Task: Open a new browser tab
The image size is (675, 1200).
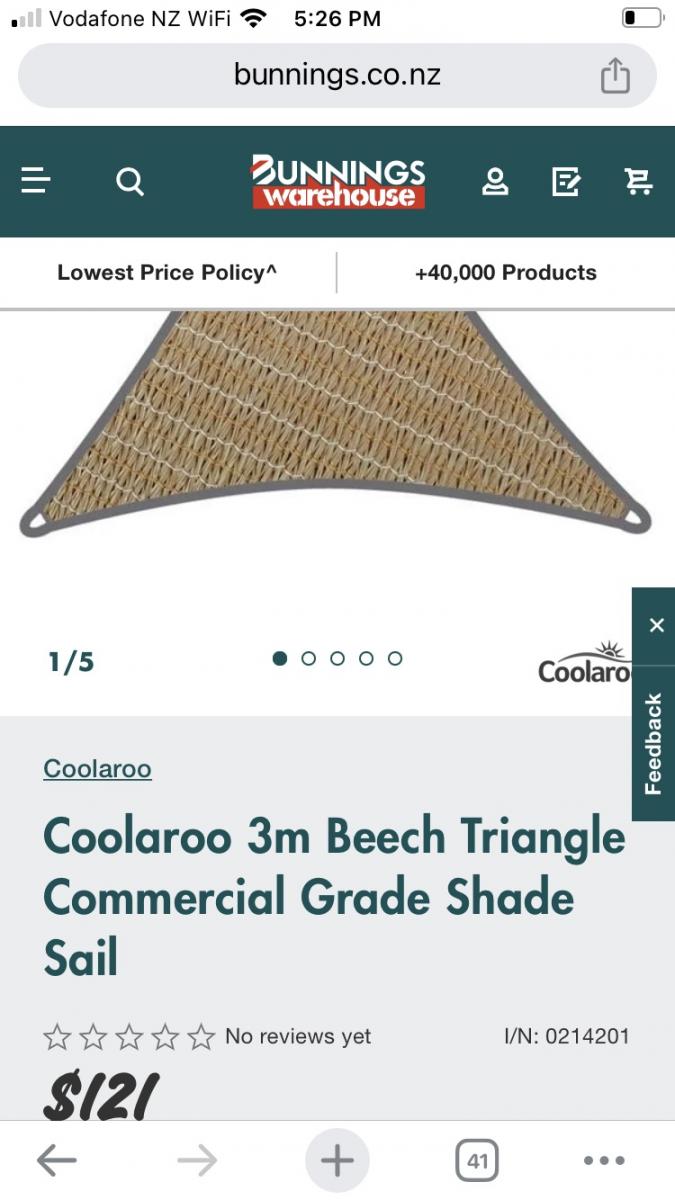Action: [x=337, y=1161]
